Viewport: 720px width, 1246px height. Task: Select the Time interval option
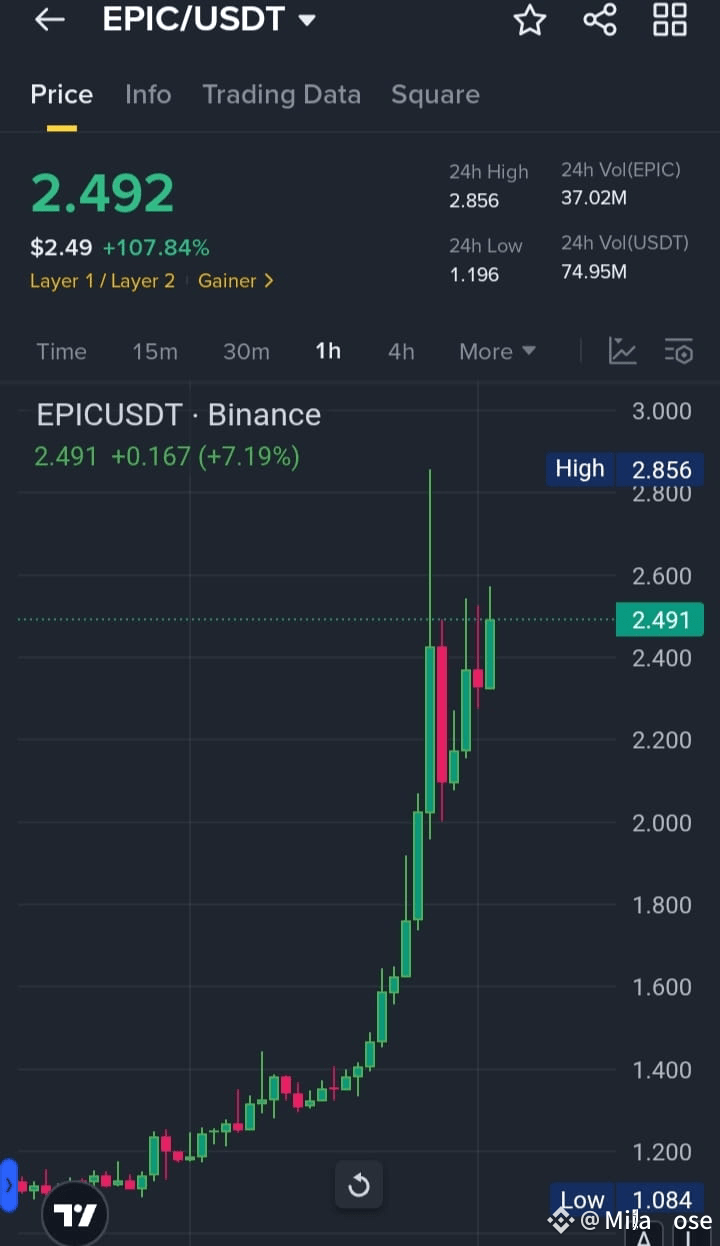(61, 351)
